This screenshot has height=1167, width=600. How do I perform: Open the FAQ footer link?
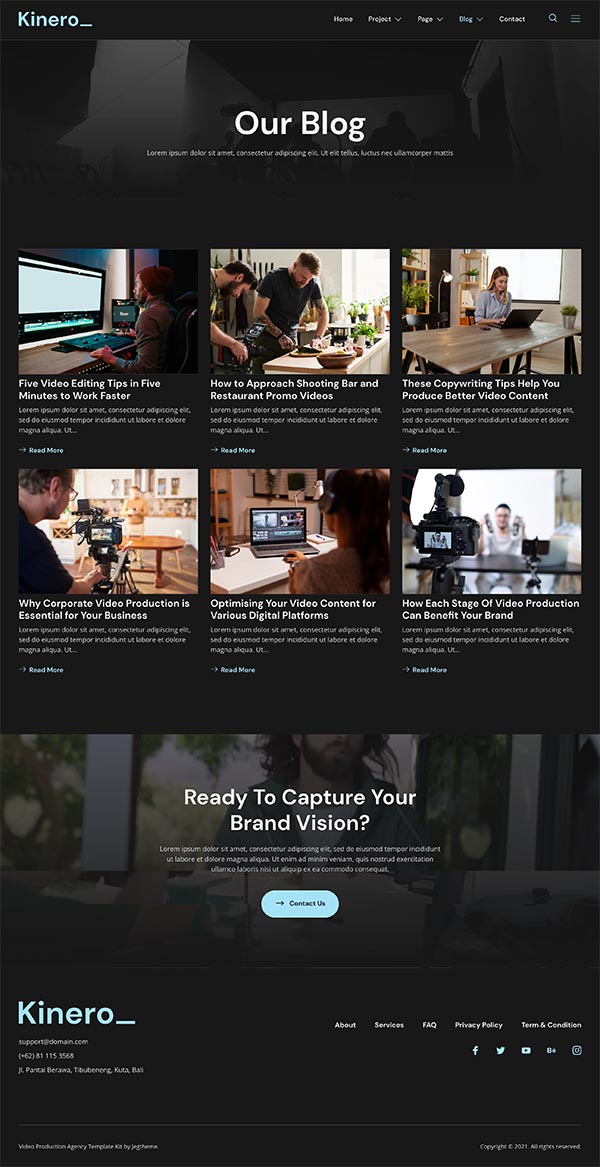coord(429,1025)
